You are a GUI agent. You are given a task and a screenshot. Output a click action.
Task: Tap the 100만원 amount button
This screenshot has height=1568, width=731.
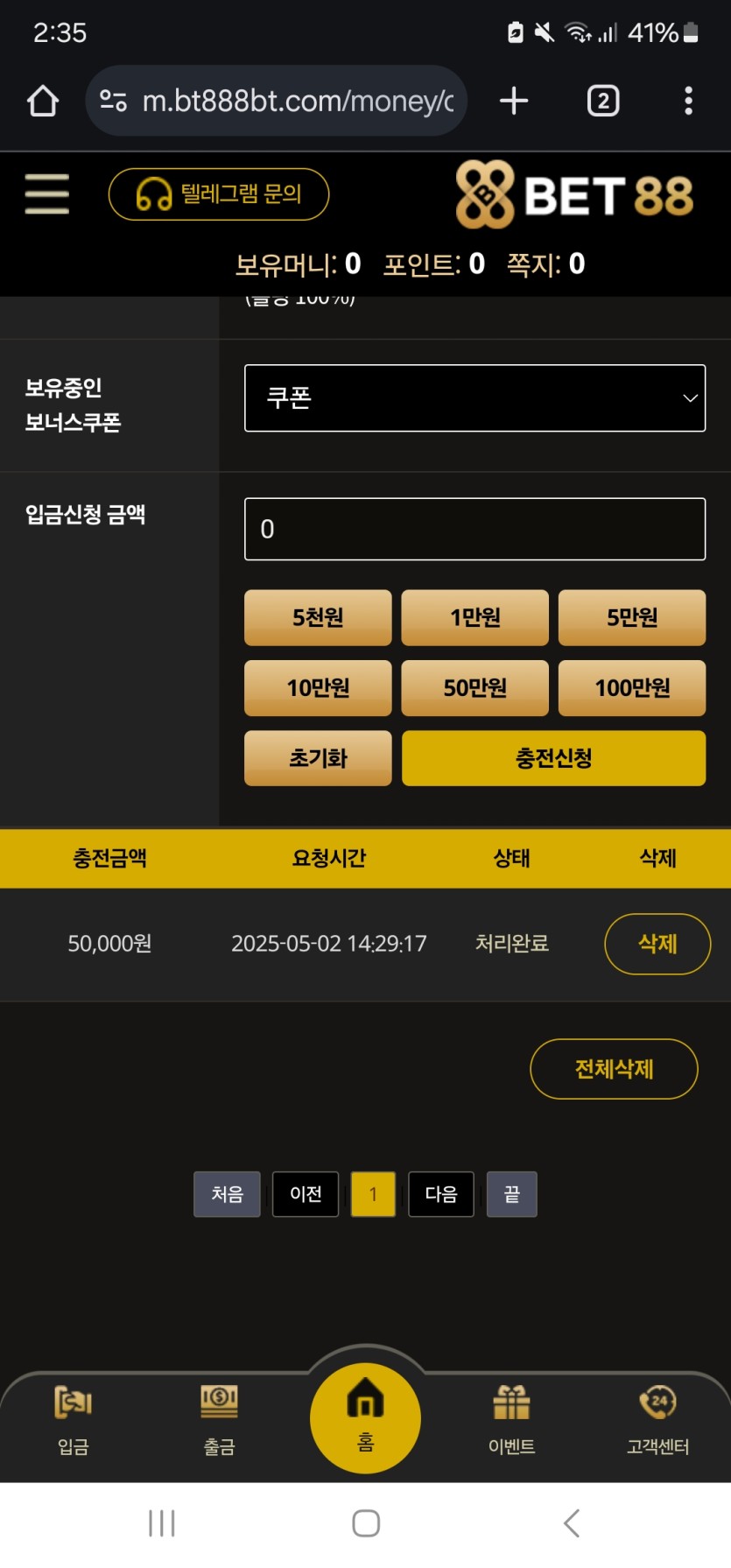coord(631,688)
